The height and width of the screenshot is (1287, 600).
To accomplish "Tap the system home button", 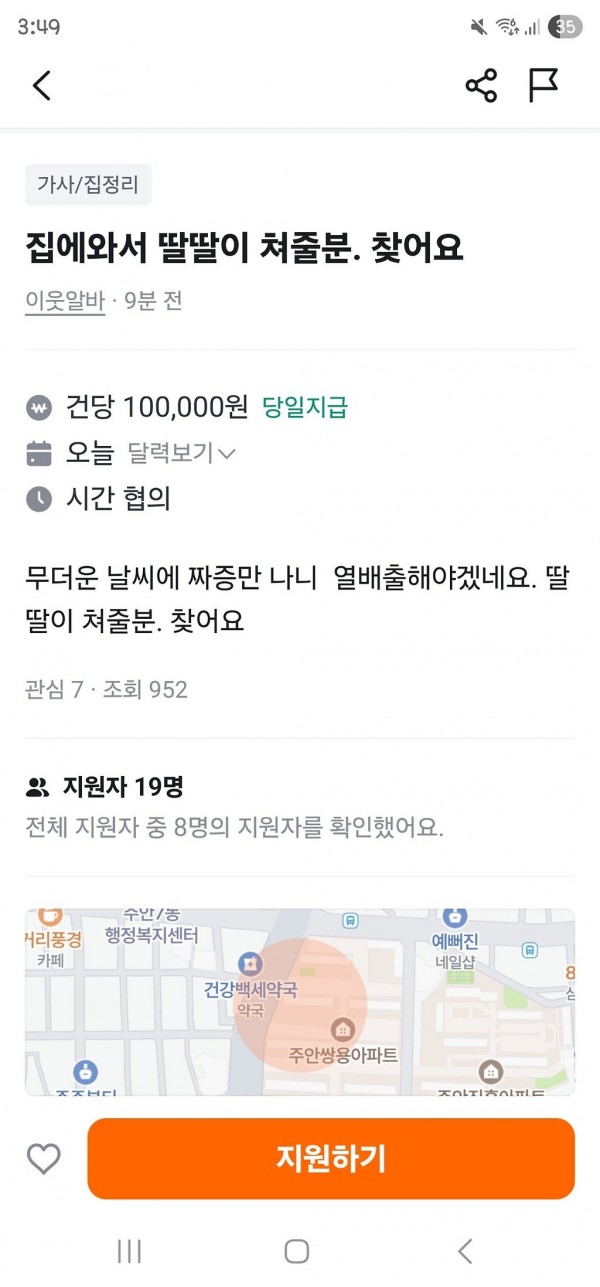I will click(297, 1251).
